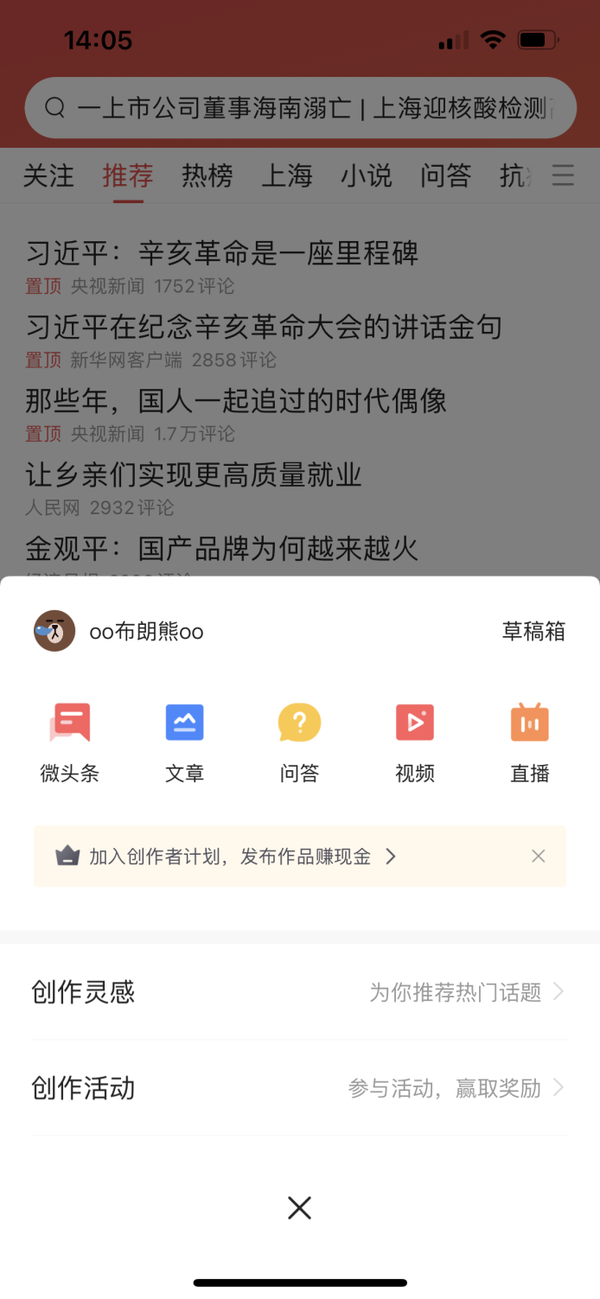Open the 草稿箱 drafts box
The image size is (600, 1299).
(x=533, y=631)
